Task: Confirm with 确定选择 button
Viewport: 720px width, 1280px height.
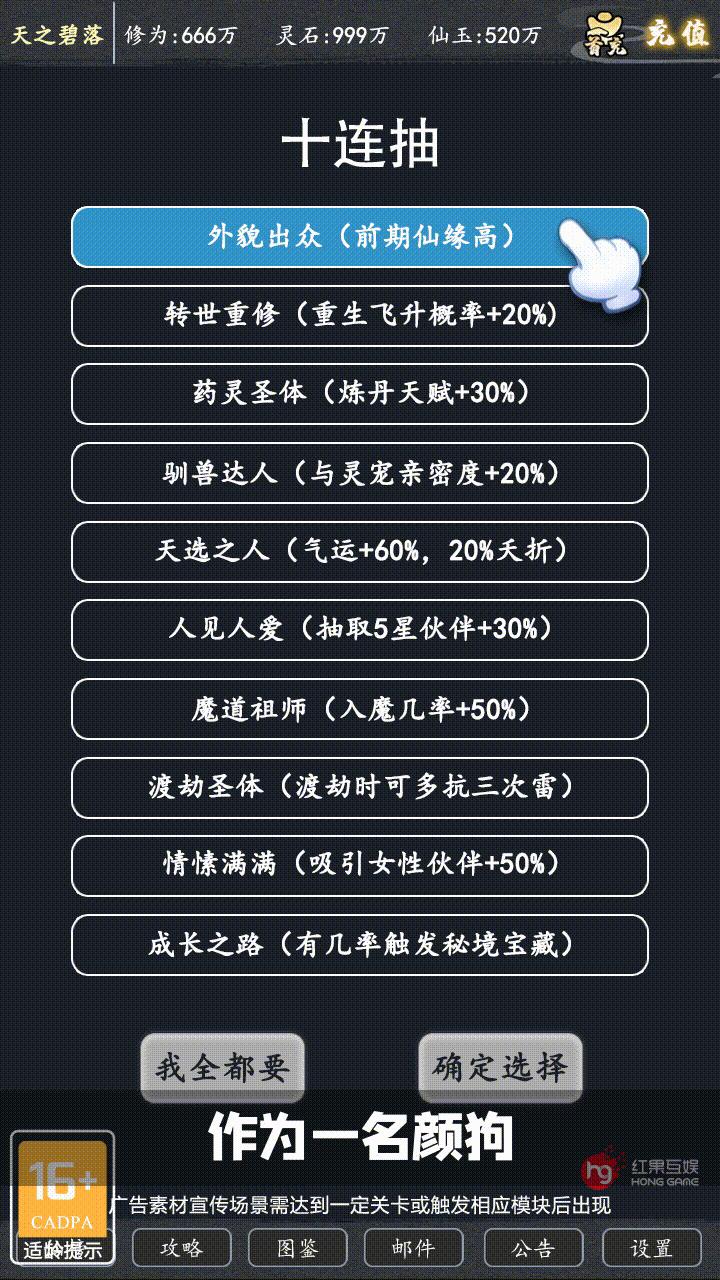Action: tap(500, 1068)
